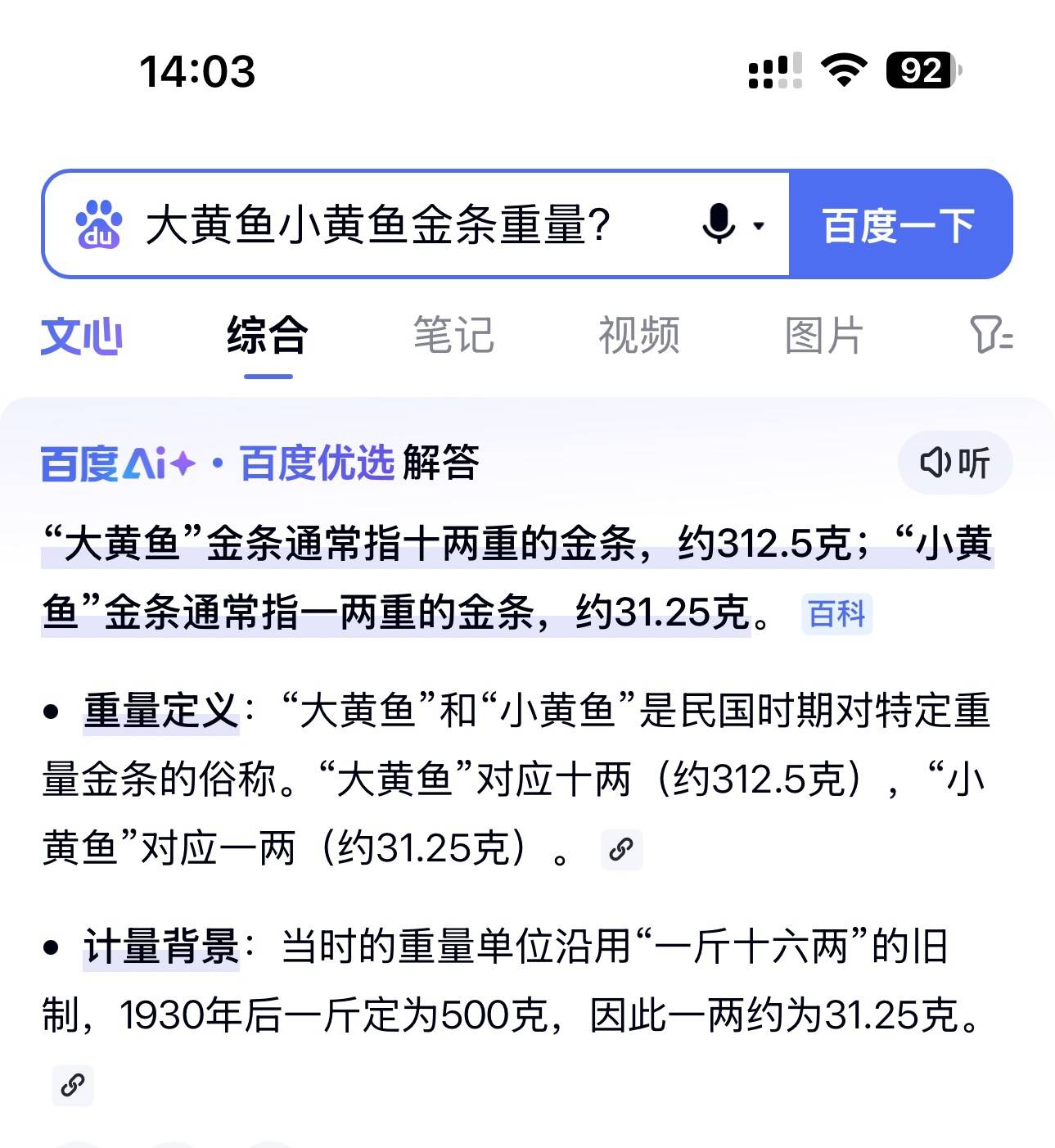1055x1148 pixels.
Task: Switch to the 文心 tab
Action: point(82,337)
